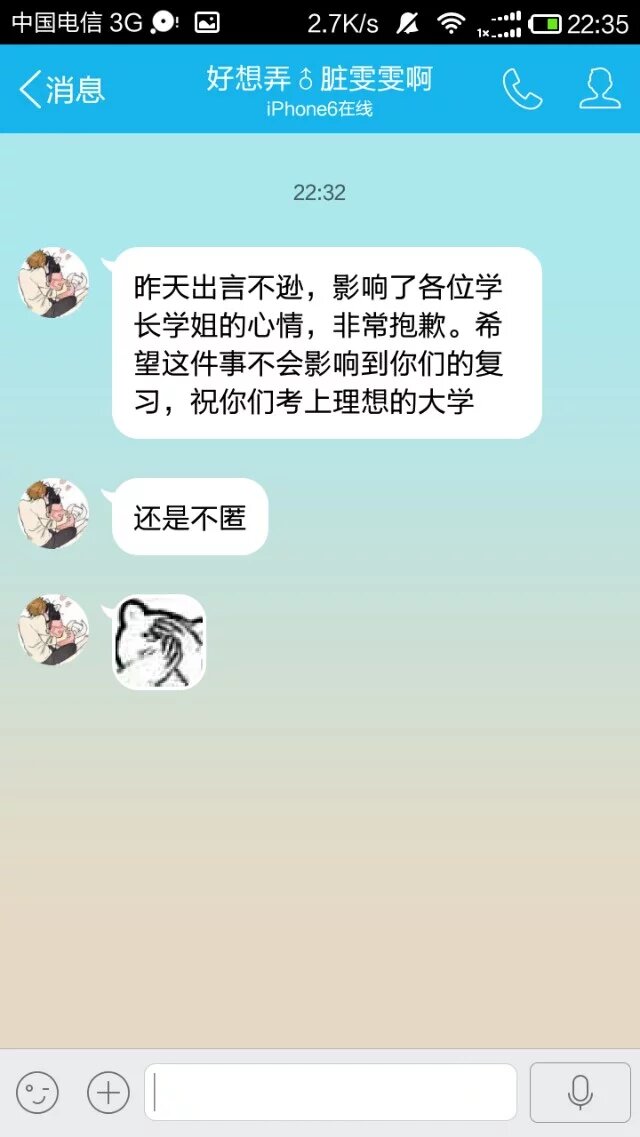Screen dimensions: 640x1137
Task: Open the plus attachment menu
Action: click(x=108, y=1092)
